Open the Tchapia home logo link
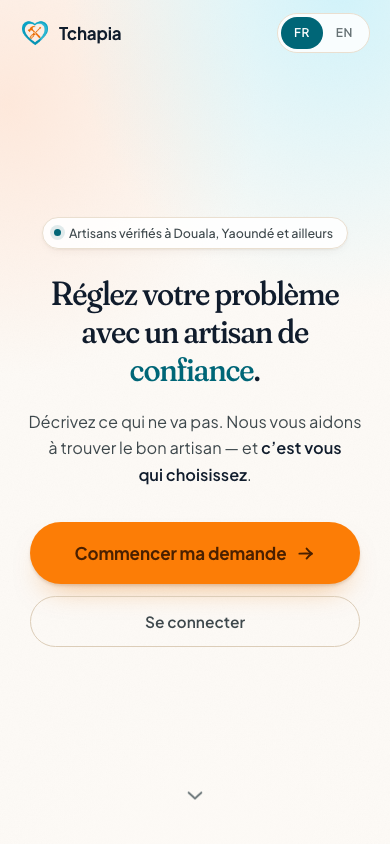Viewport: 390px width, 844px height. (71, 33)
